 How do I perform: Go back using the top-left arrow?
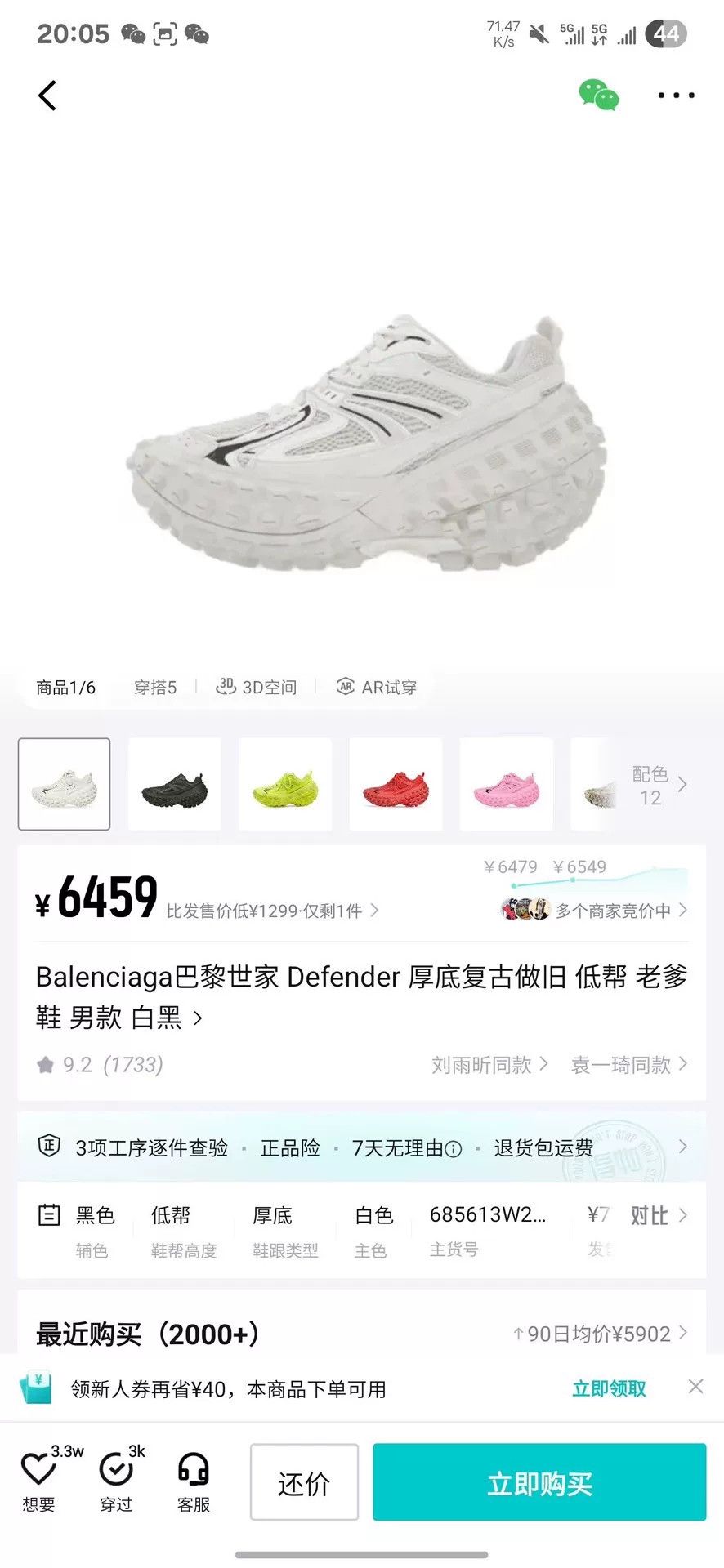pos(47,96)
